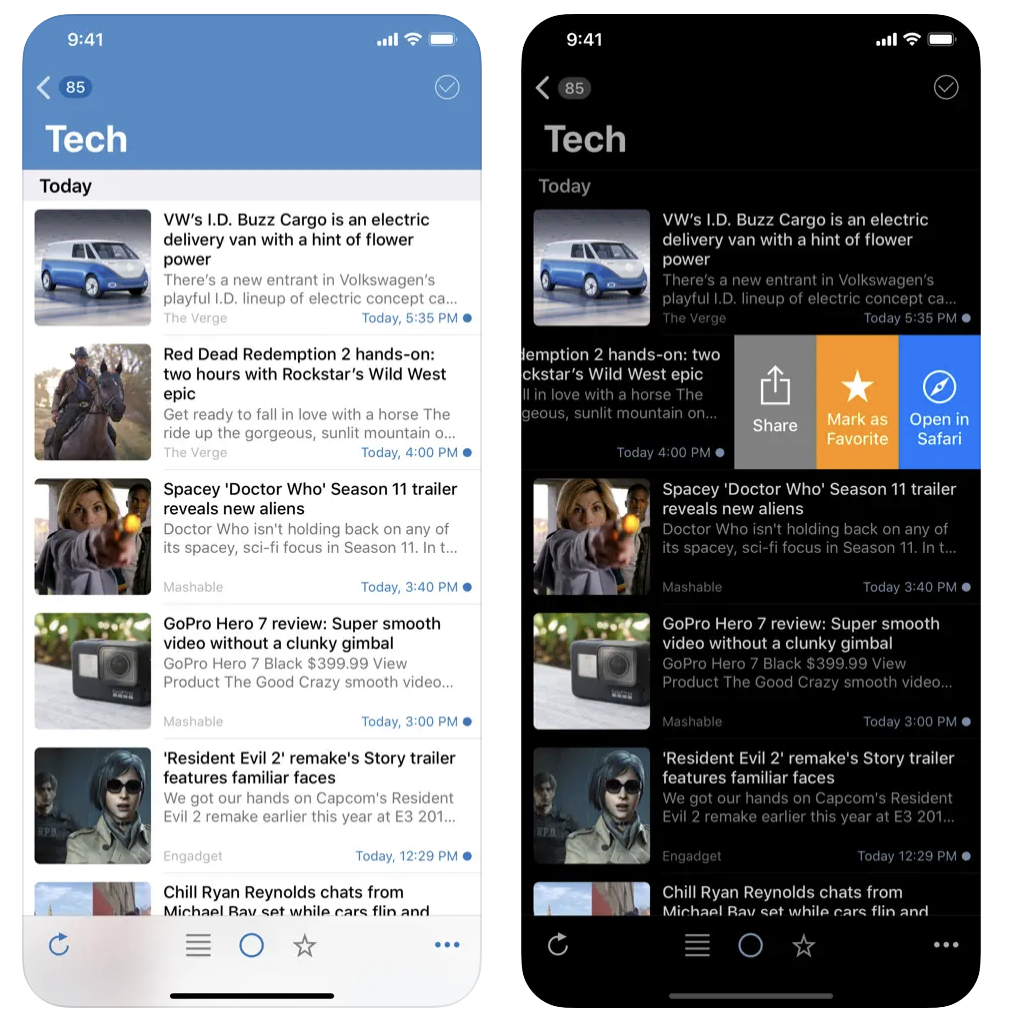The width and height of the screenshot is (1012, 1032).
Task: Open the article list view options
Action: coord(197,944)
